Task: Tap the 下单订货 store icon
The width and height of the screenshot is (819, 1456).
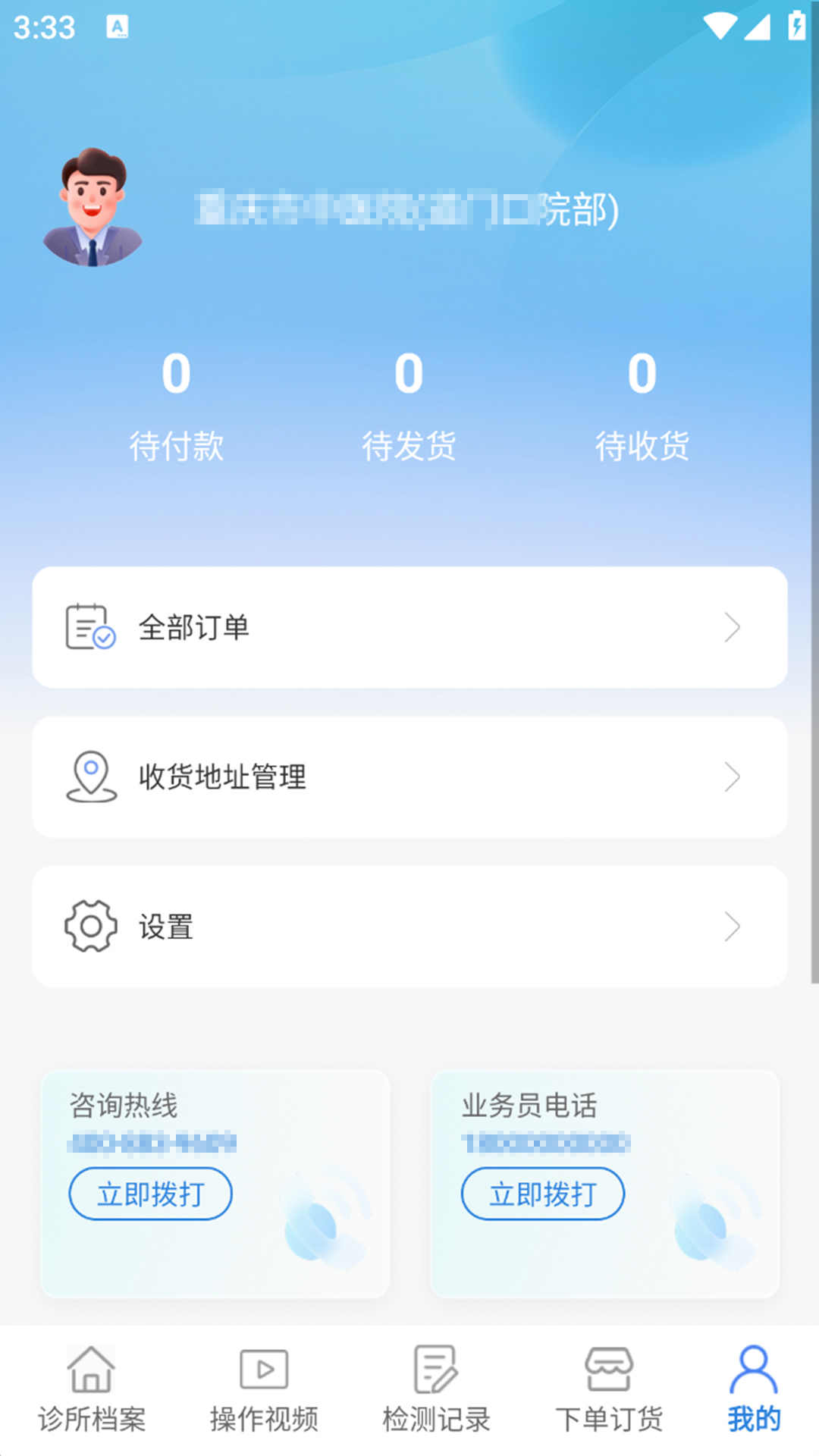Action: click(607, 1373)
